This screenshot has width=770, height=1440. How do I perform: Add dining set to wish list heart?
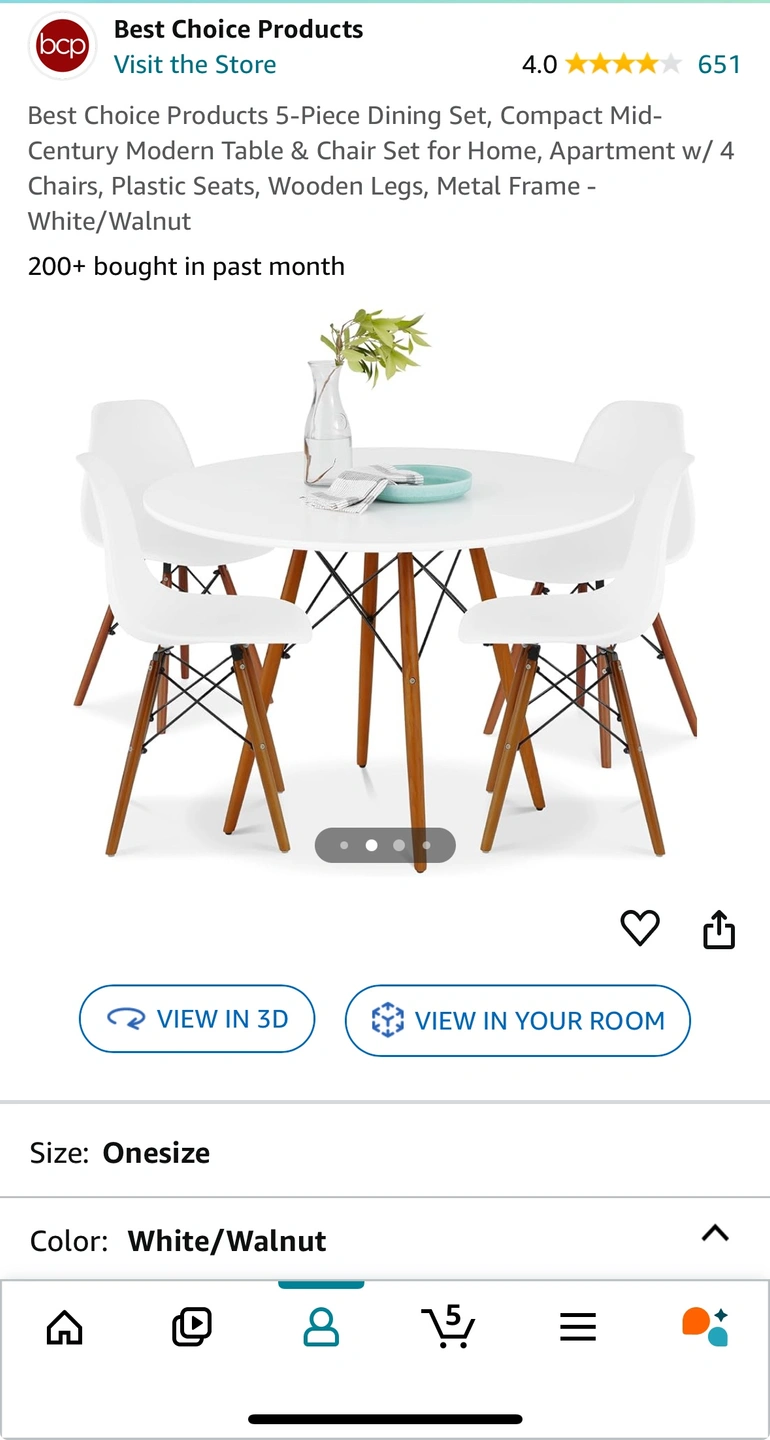[640, 929]
